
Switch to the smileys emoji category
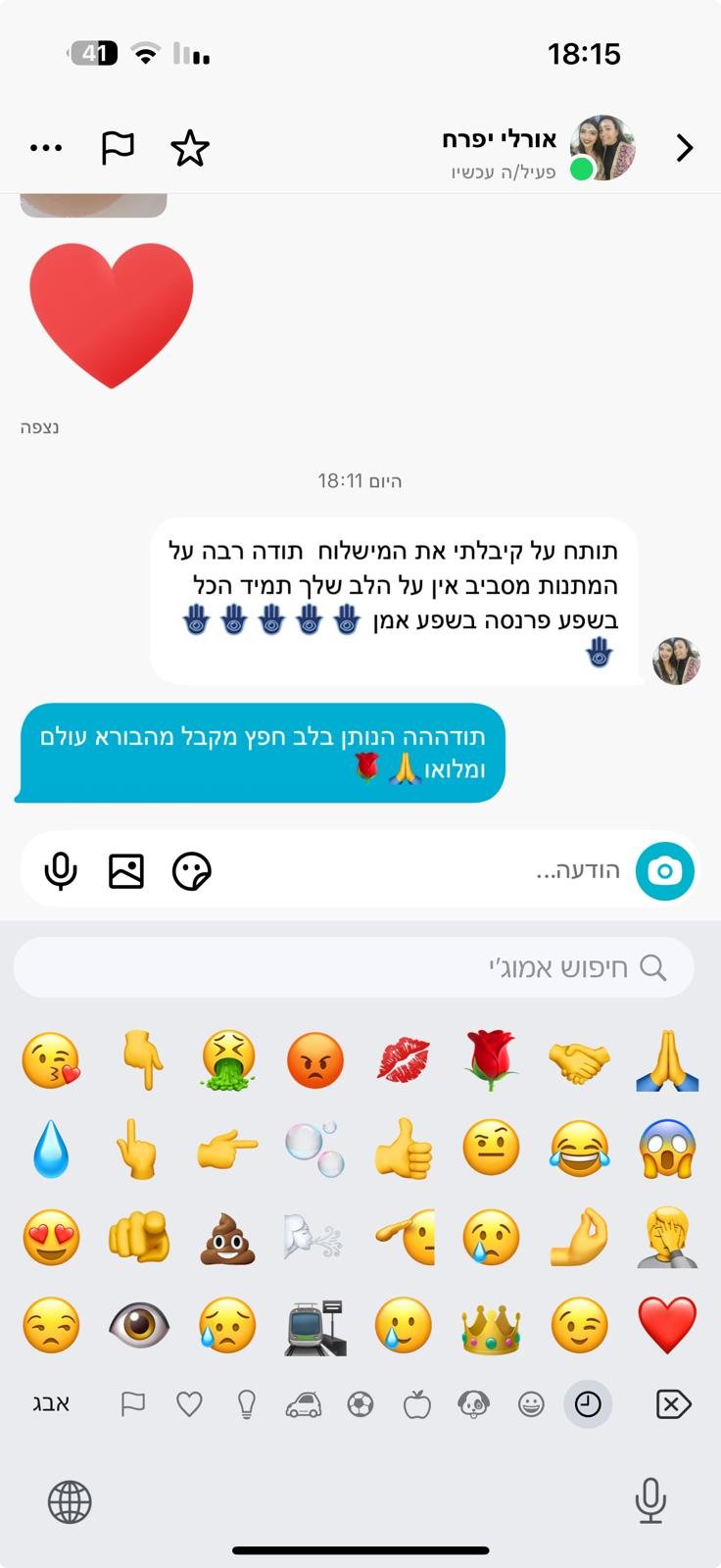[x=531, y=1404]
